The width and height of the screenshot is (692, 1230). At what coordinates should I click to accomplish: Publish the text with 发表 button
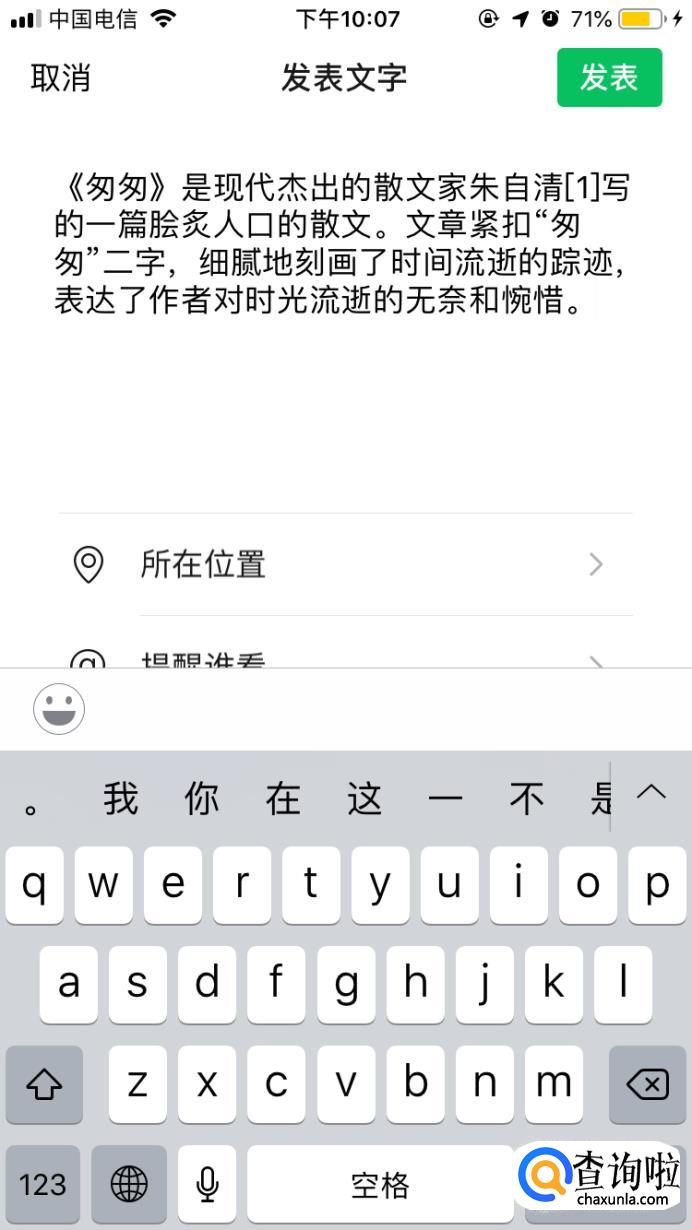609,77
